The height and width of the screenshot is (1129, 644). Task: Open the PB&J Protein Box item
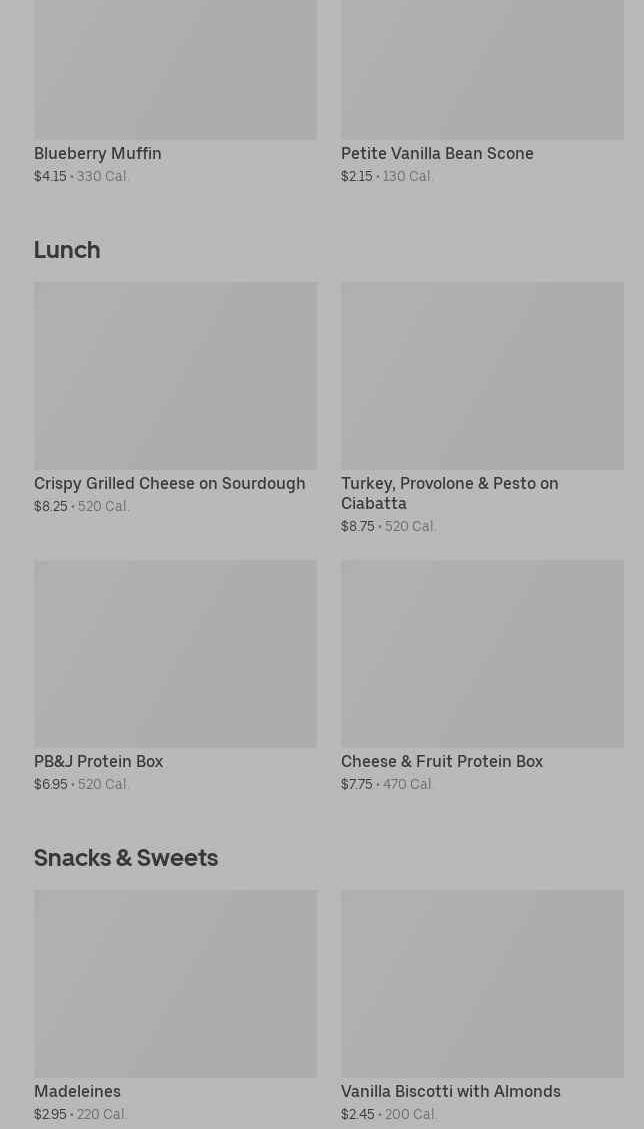click(x=175, y=677)
